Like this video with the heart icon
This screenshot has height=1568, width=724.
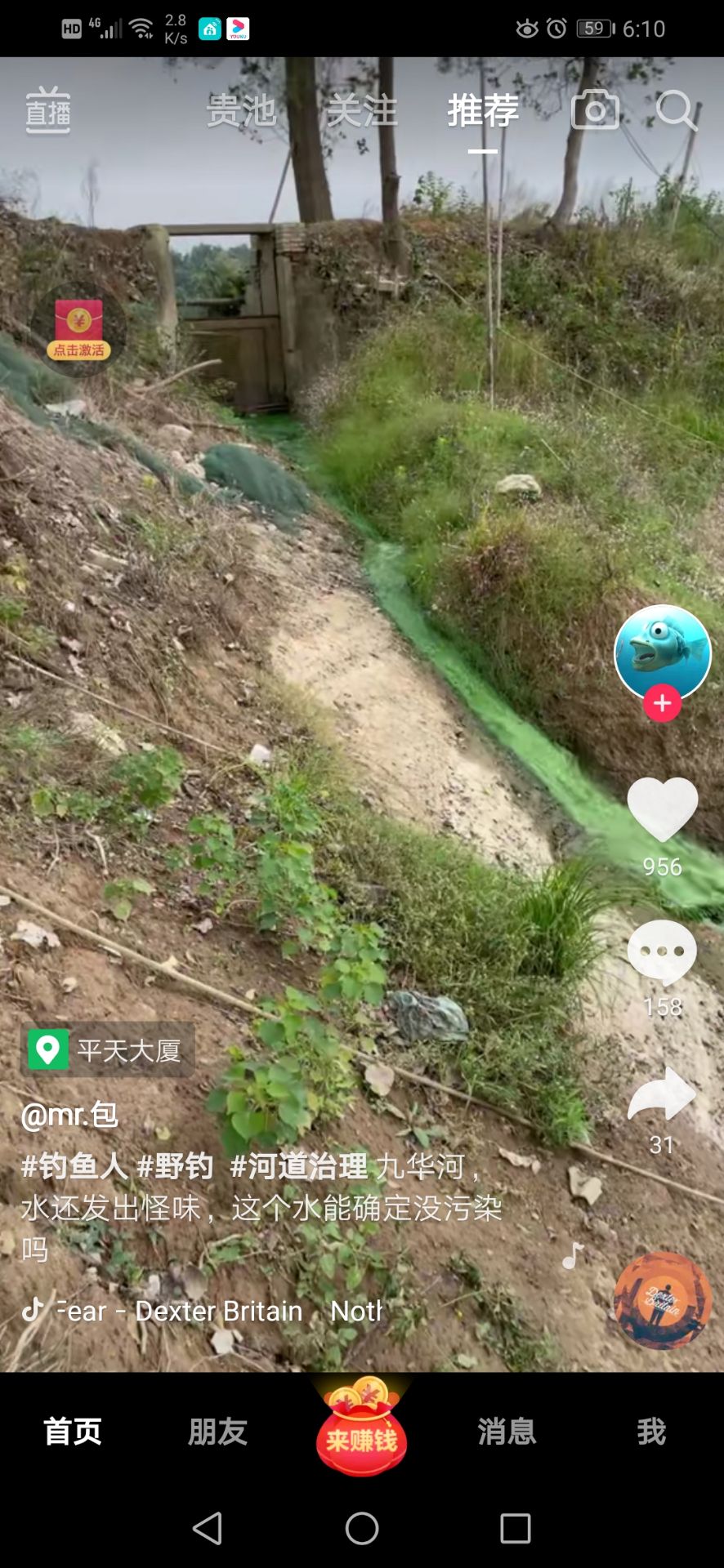pos(662,808)
